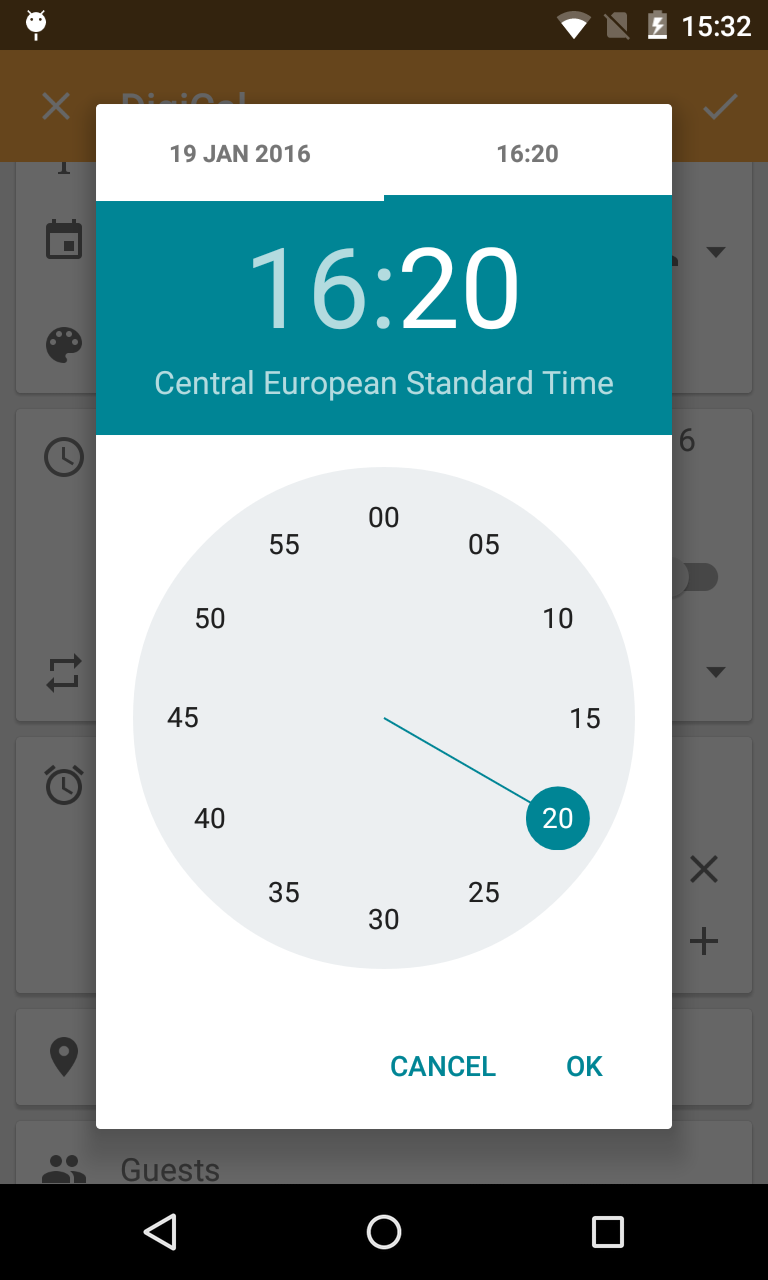Switch to the 19 JAN 2016 date tab
Viewport: 768px width, 1280px height.
240,154
